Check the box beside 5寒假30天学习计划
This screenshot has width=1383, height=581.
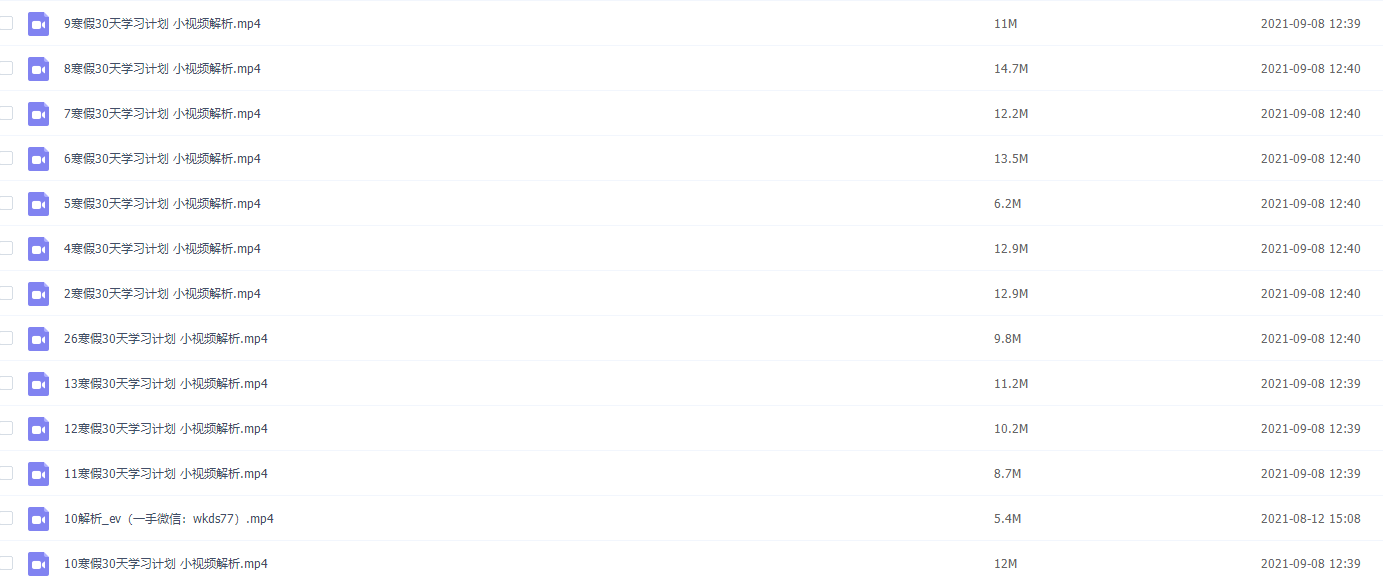point(6,203)
